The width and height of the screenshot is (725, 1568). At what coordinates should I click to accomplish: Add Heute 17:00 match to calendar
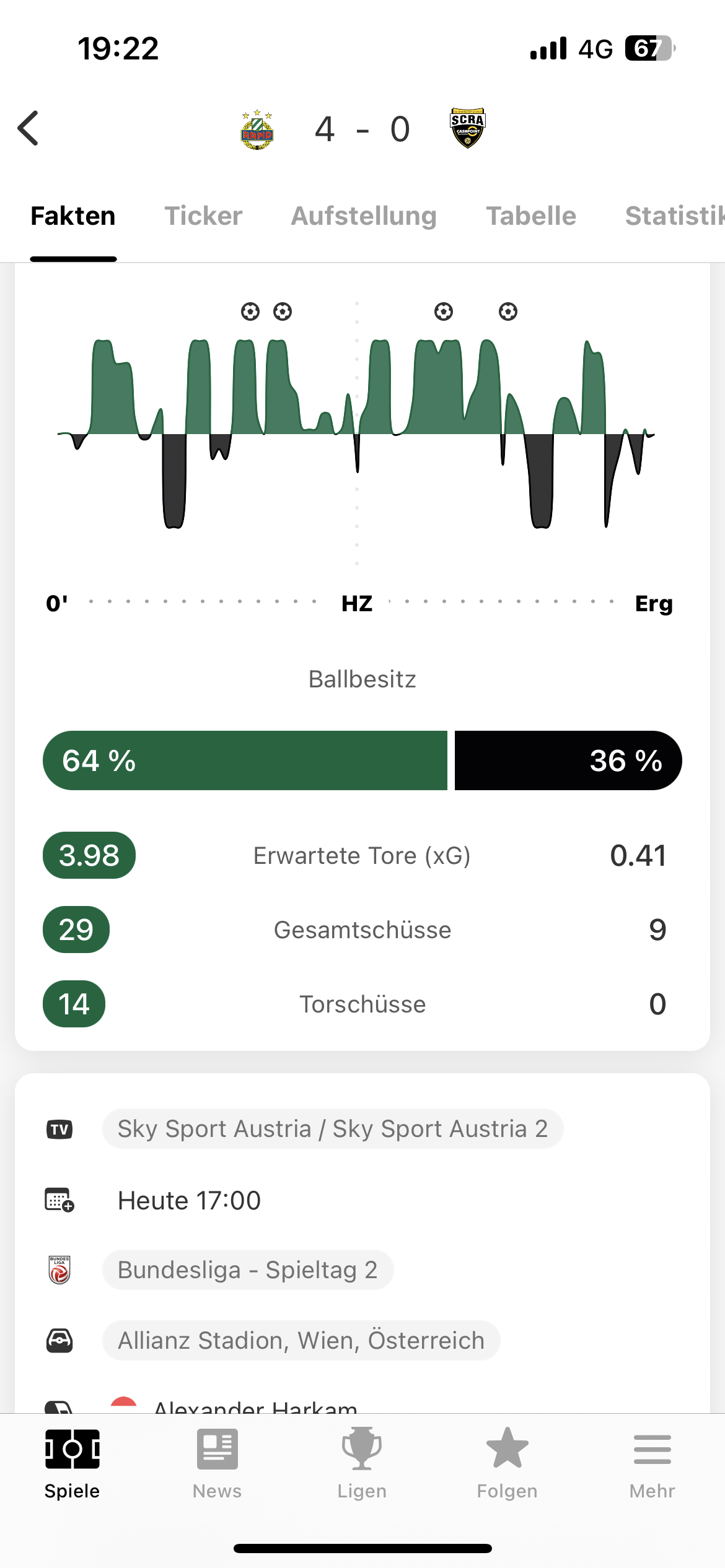tap(59, 1200)
